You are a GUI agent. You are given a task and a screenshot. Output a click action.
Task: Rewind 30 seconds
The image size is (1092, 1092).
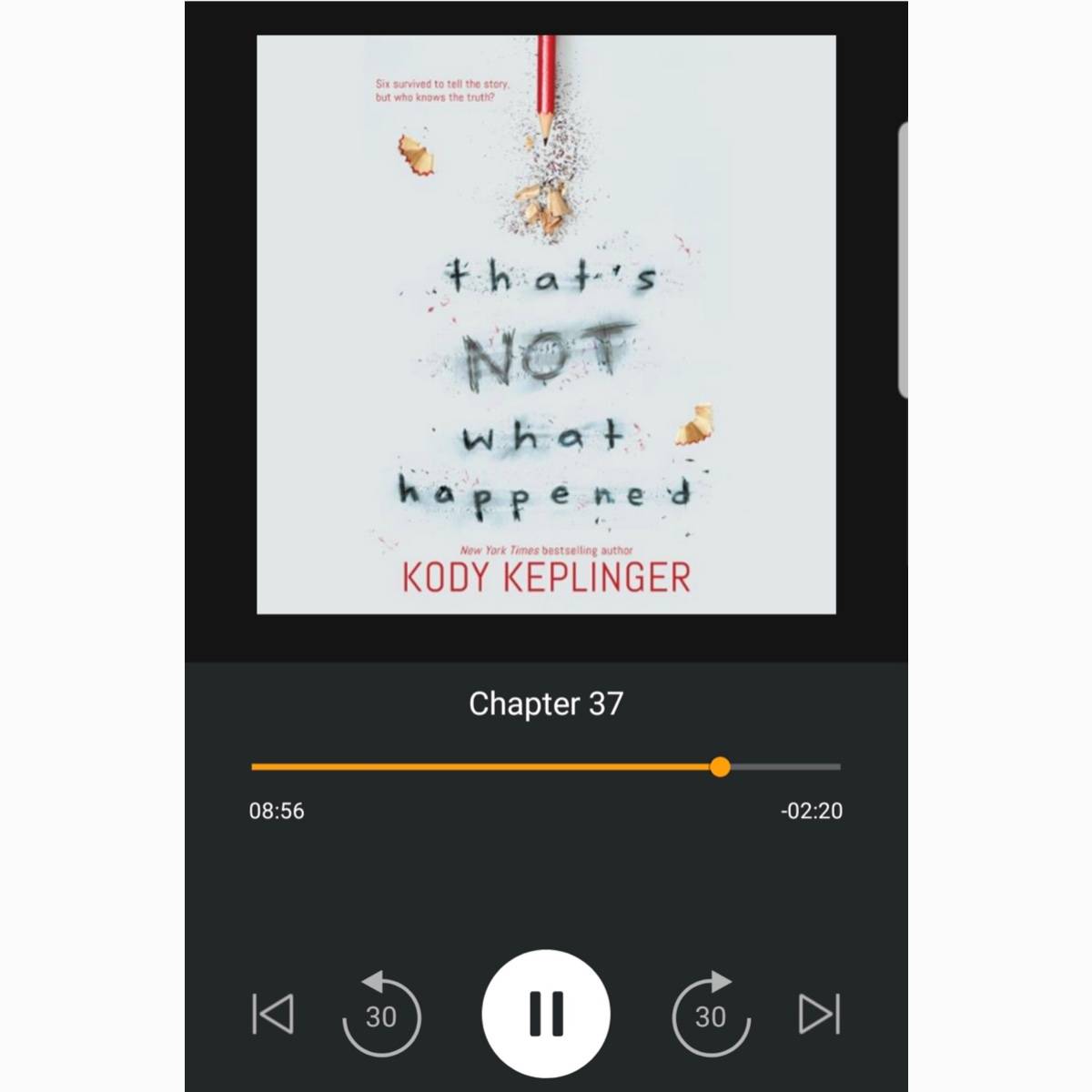pos(381,1014)
